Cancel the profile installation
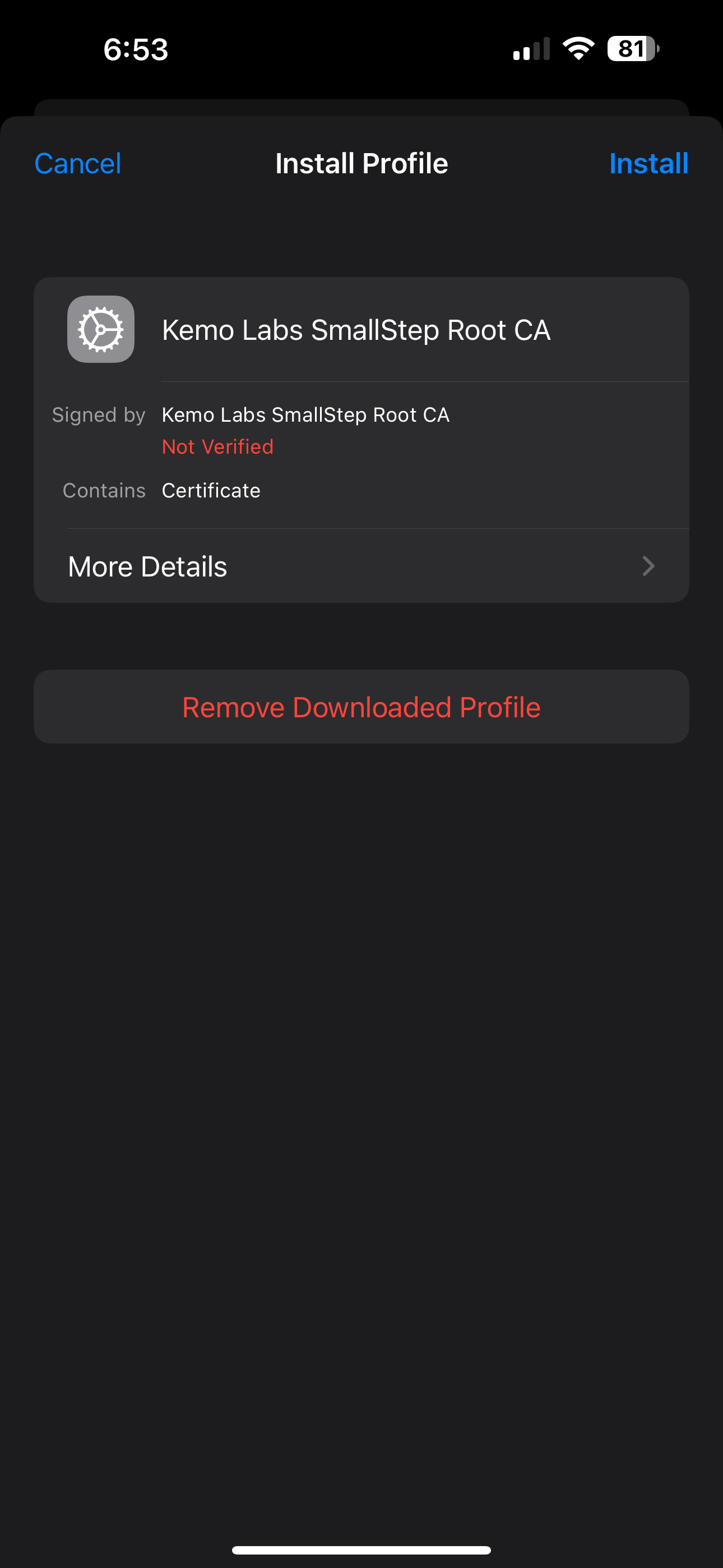Image resolution: width=723 pixels, height=1568 pixels. tap(78, 163)
